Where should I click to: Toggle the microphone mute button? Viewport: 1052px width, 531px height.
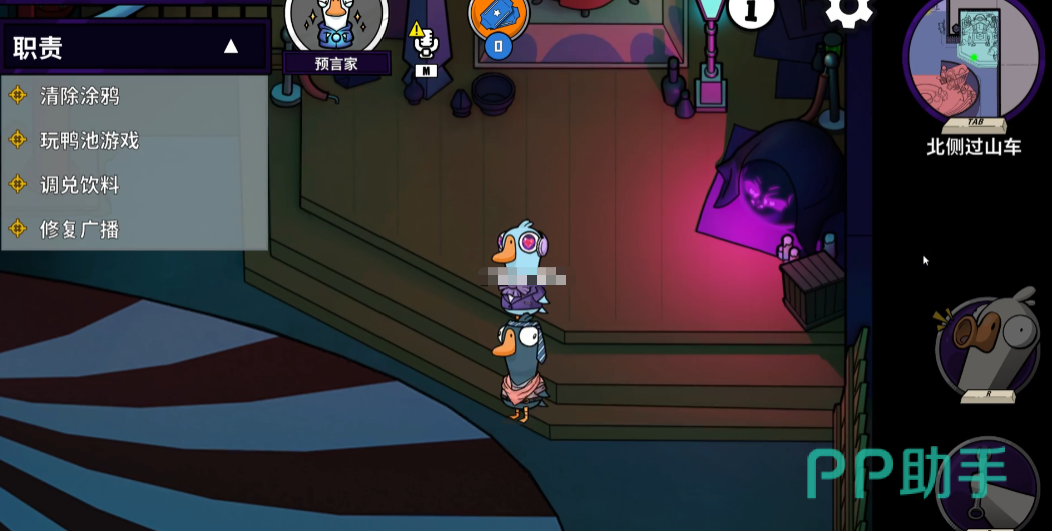(425, 45)
